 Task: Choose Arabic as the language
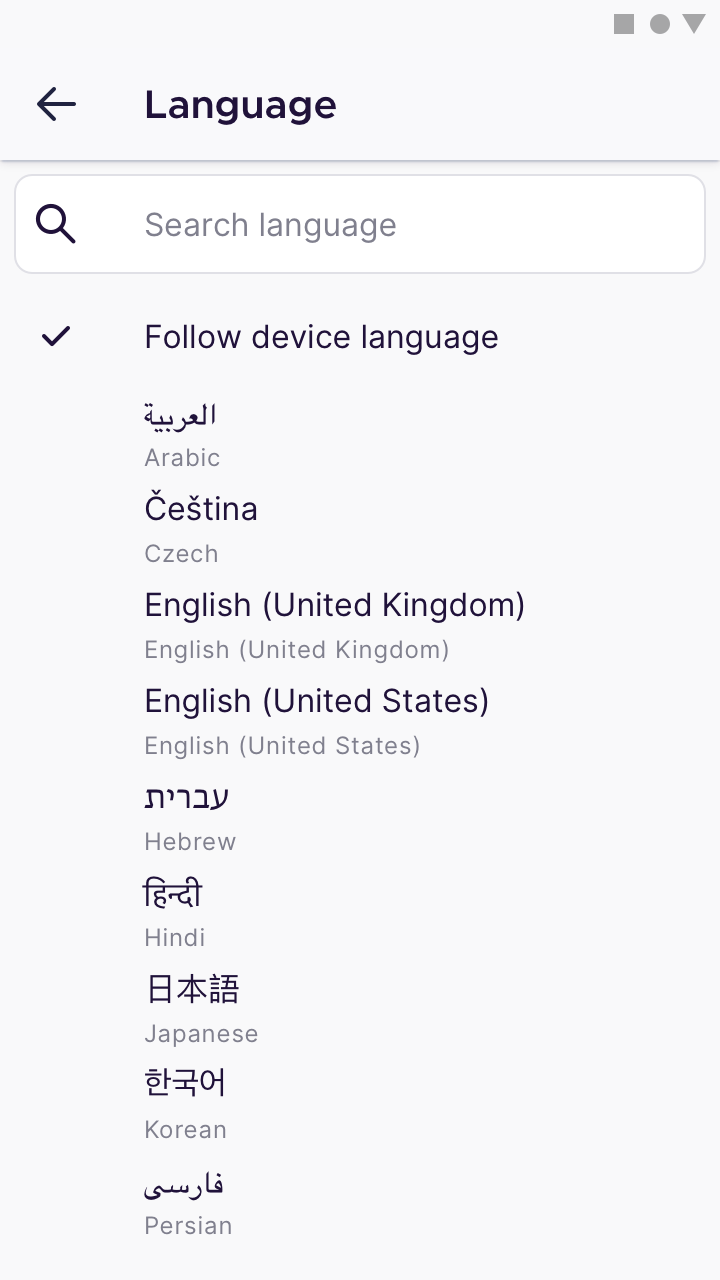pos(360,434)
